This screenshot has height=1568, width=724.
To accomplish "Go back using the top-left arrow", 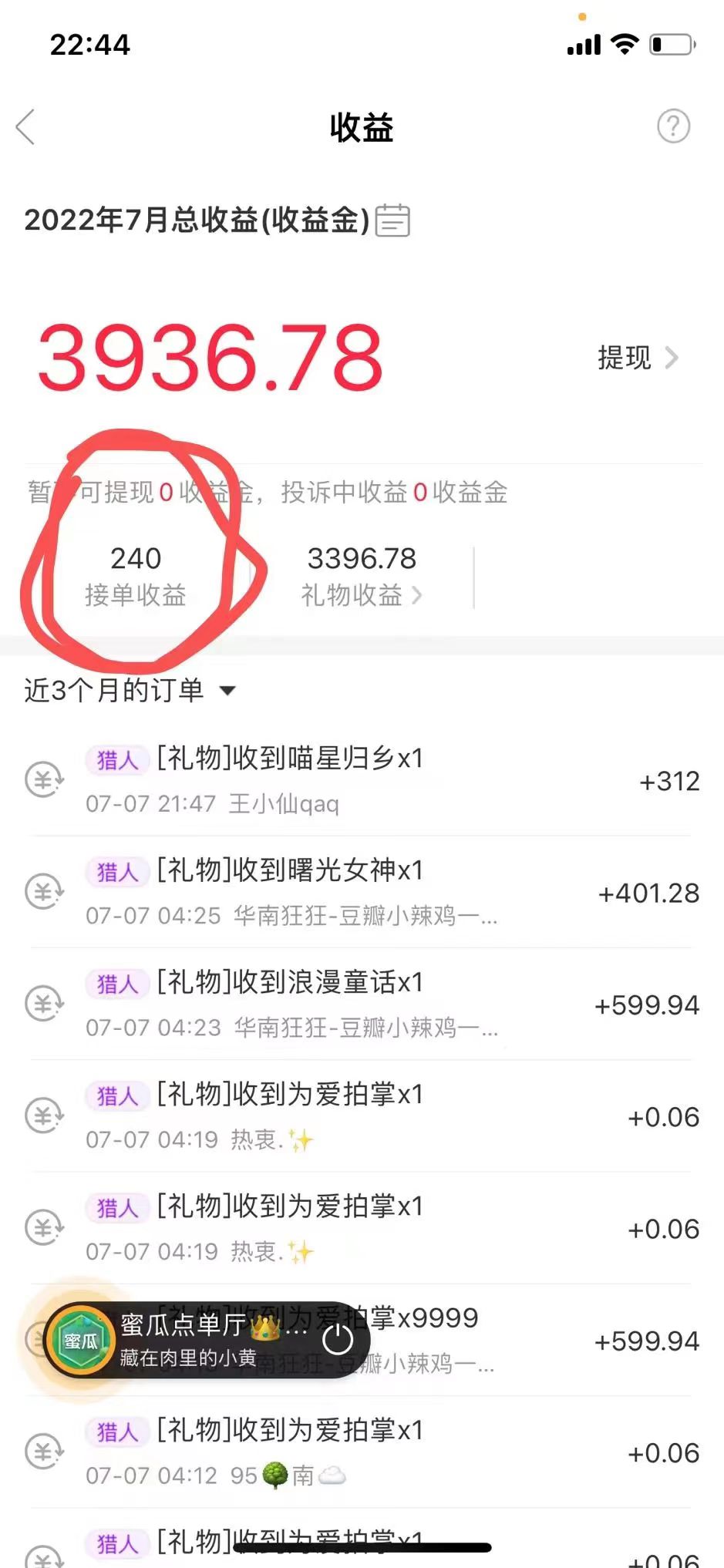I will [26, 127].
